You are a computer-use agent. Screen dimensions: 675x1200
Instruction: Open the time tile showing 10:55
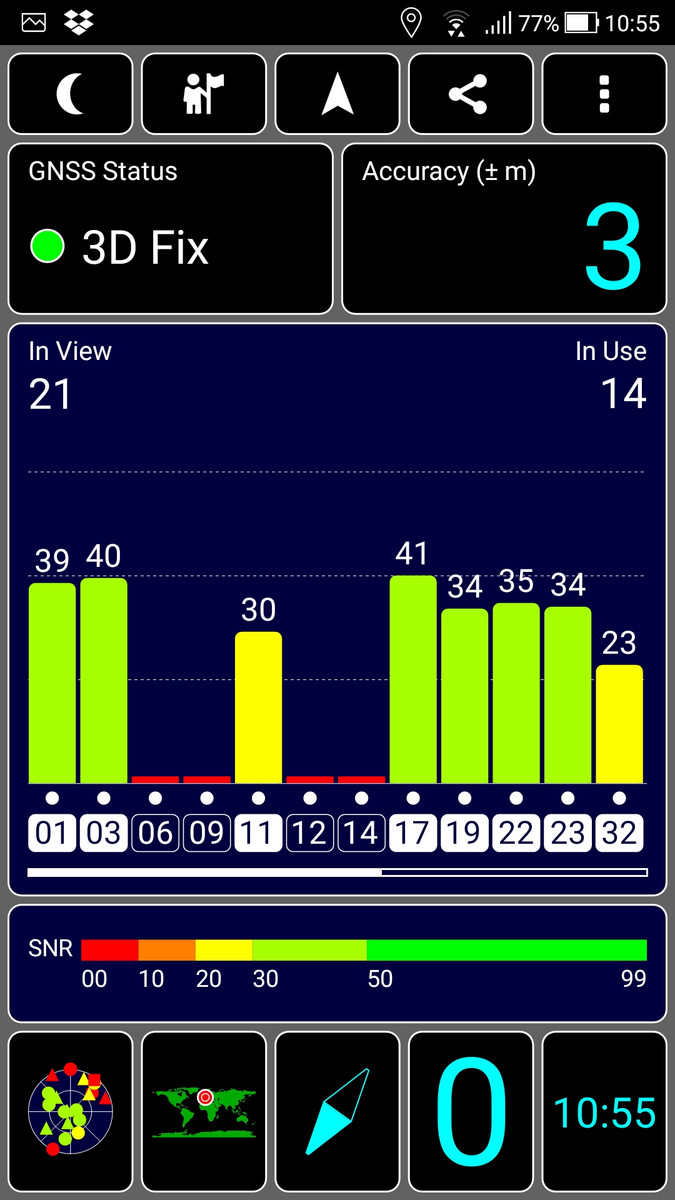[x=604, y=1112]
